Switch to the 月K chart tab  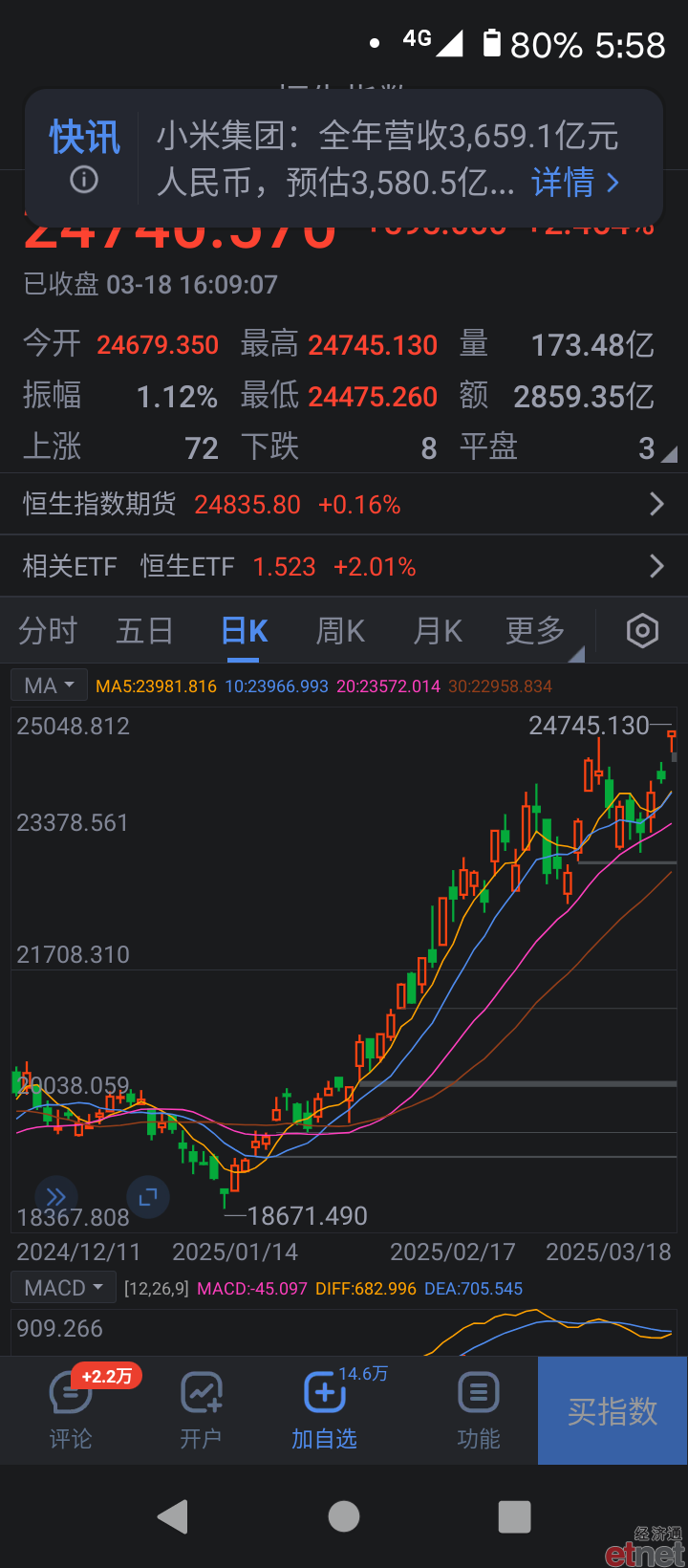point(438,631)
